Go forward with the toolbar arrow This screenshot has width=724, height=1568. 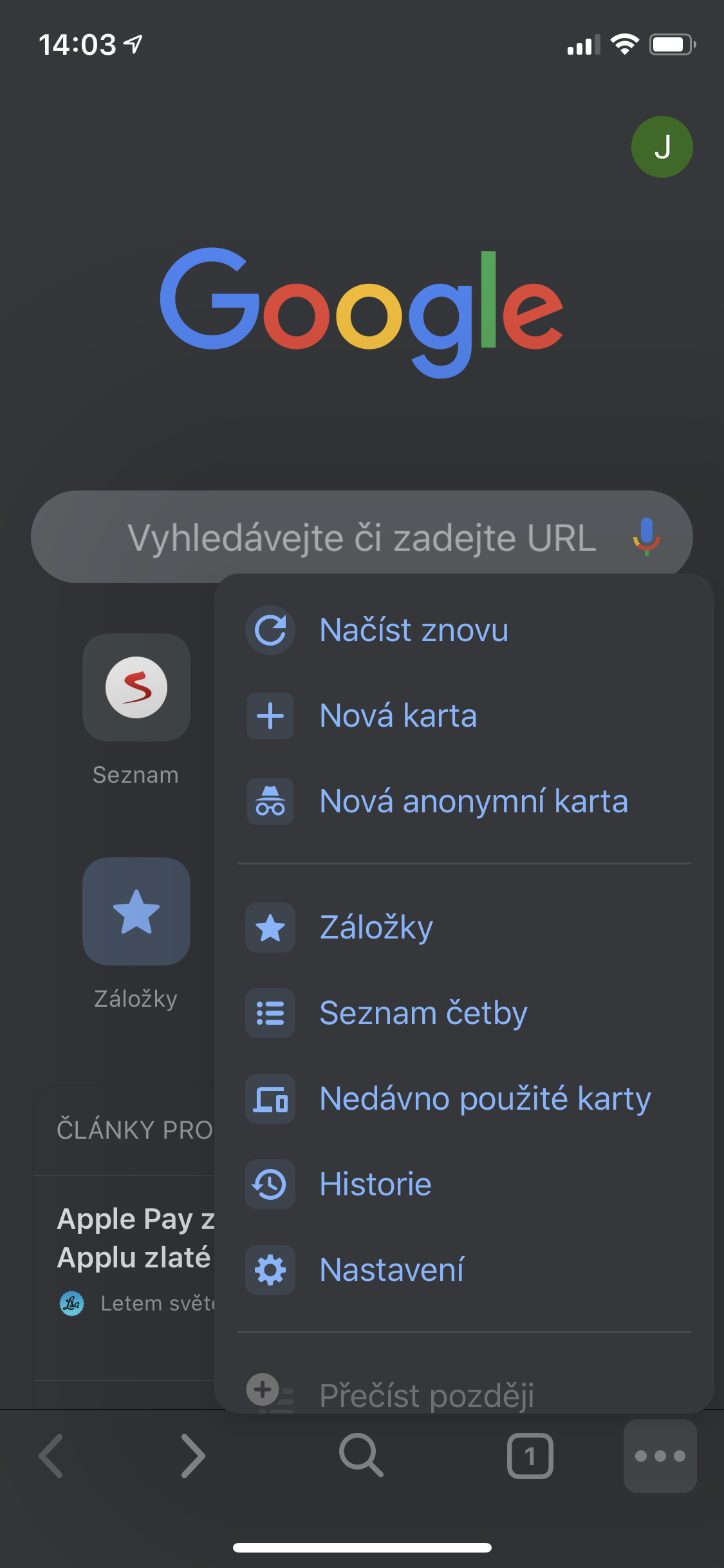point(193,1455)
